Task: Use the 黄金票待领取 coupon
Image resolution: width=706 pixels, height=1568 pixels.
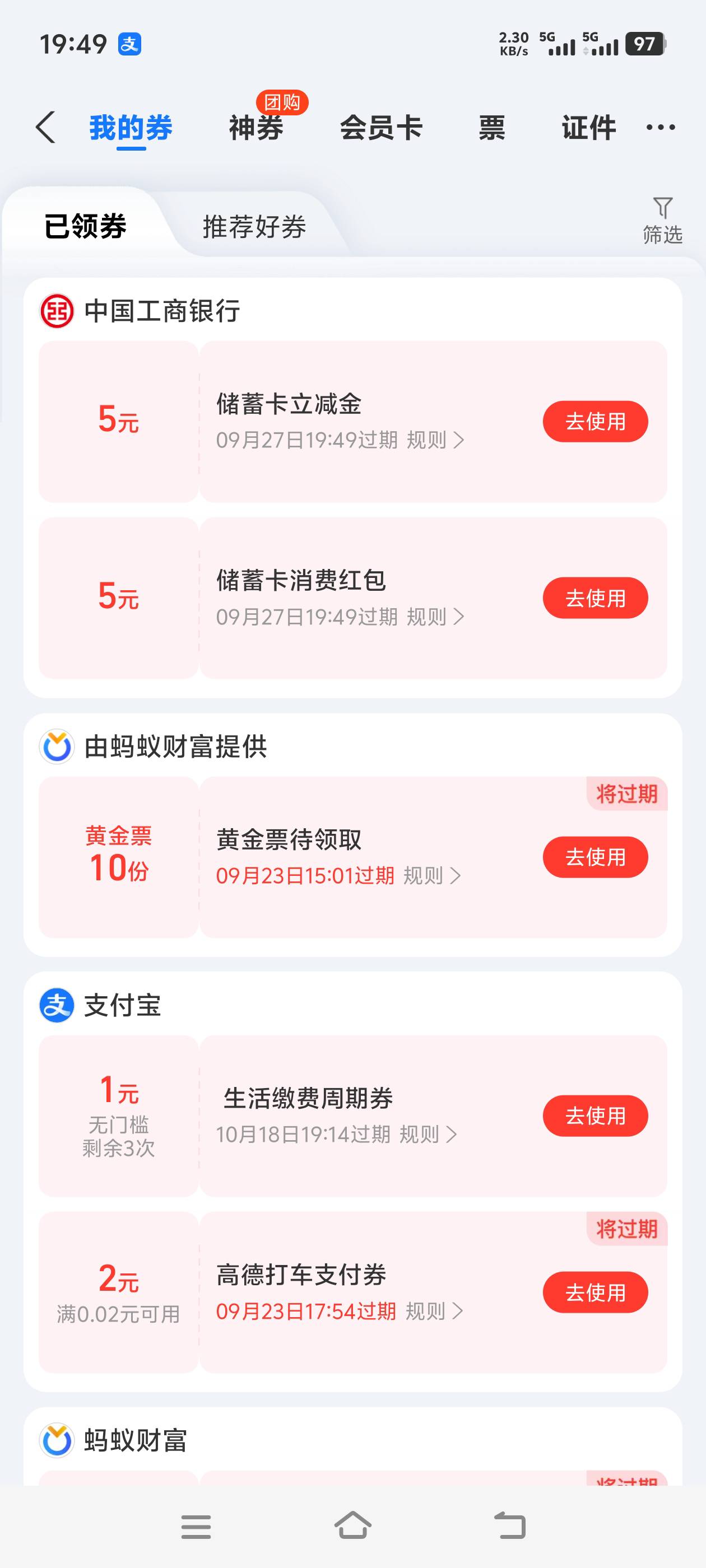Action: [x=595, y=857]
